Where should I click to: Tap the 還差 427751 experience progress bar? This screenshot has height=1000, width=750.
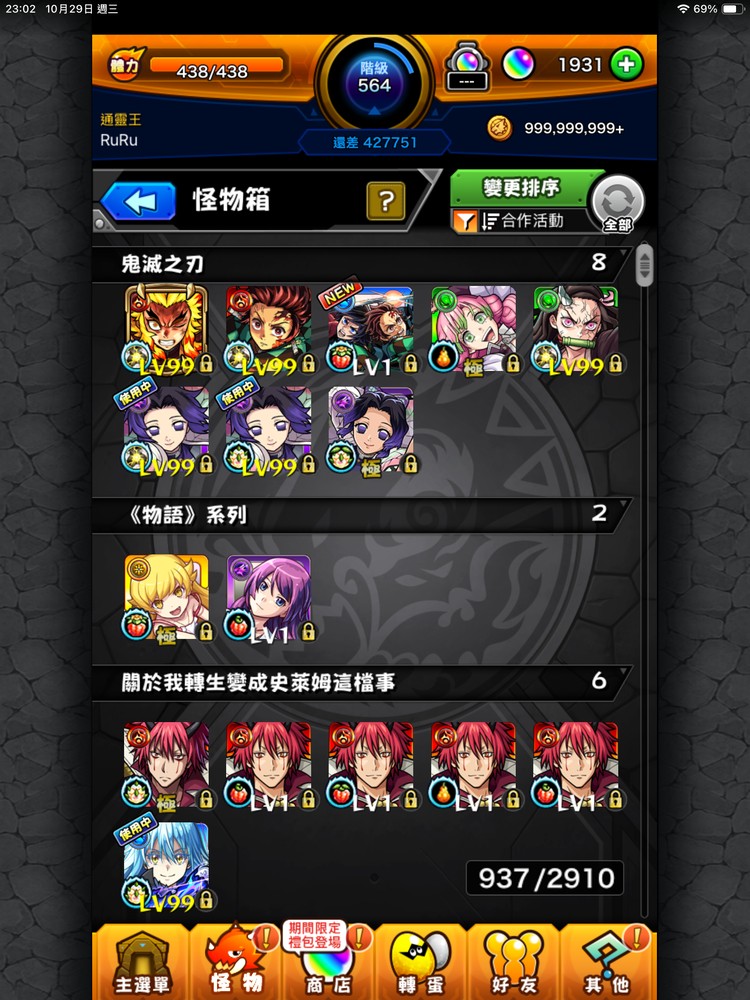pyautogui.click(x=373, y=142)
